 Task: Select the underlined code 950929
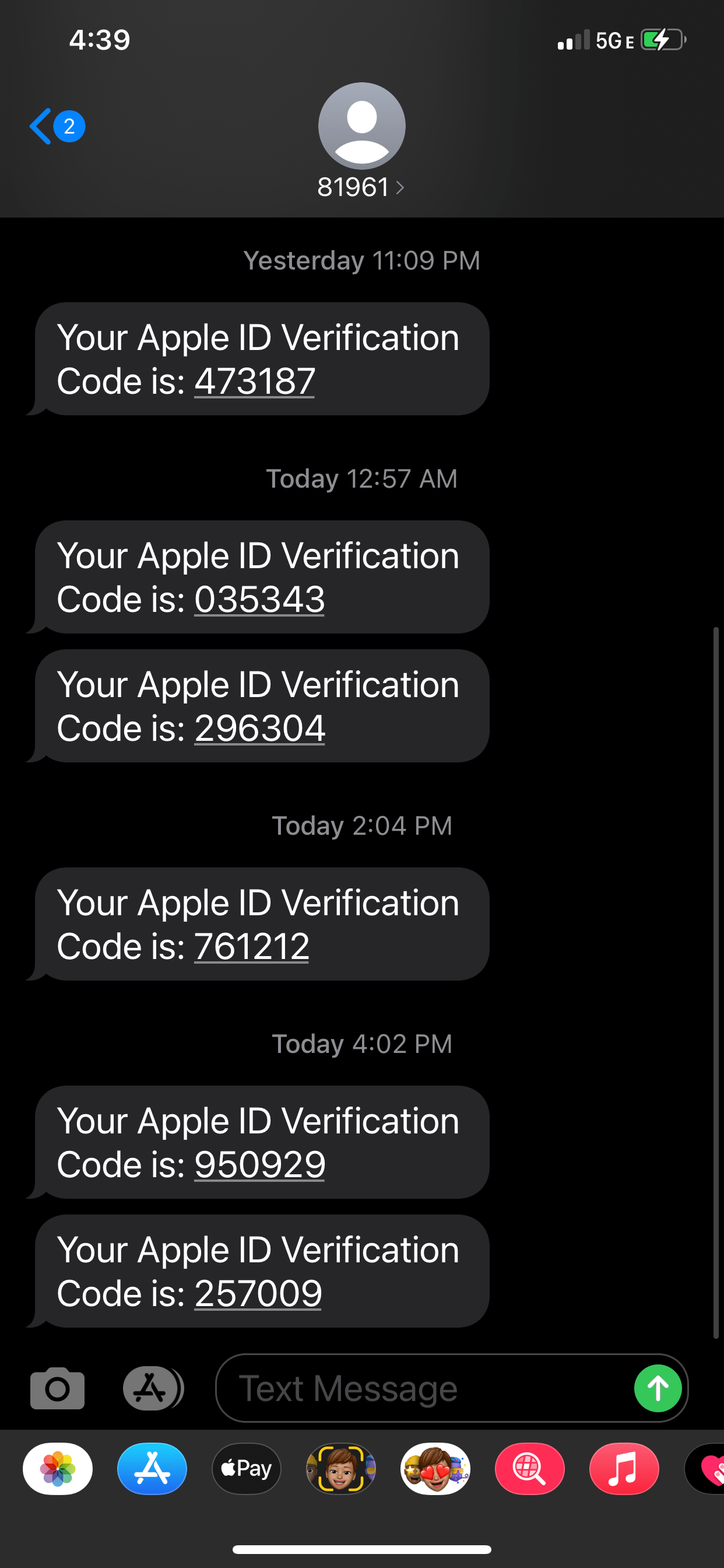click(x=260, y=1164)
